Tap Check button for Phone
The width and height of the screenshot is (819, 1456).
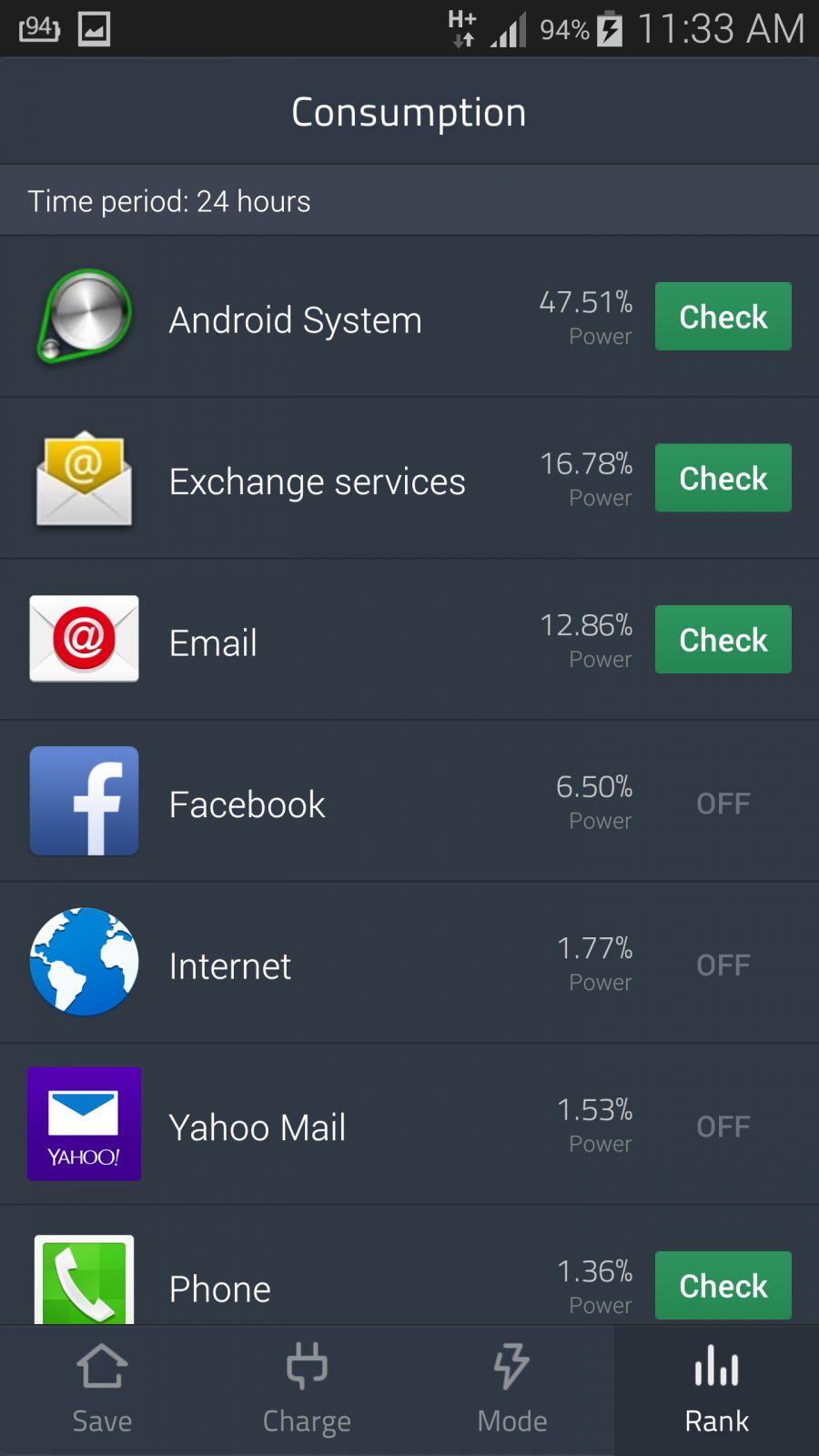[x=723, y=1286]
